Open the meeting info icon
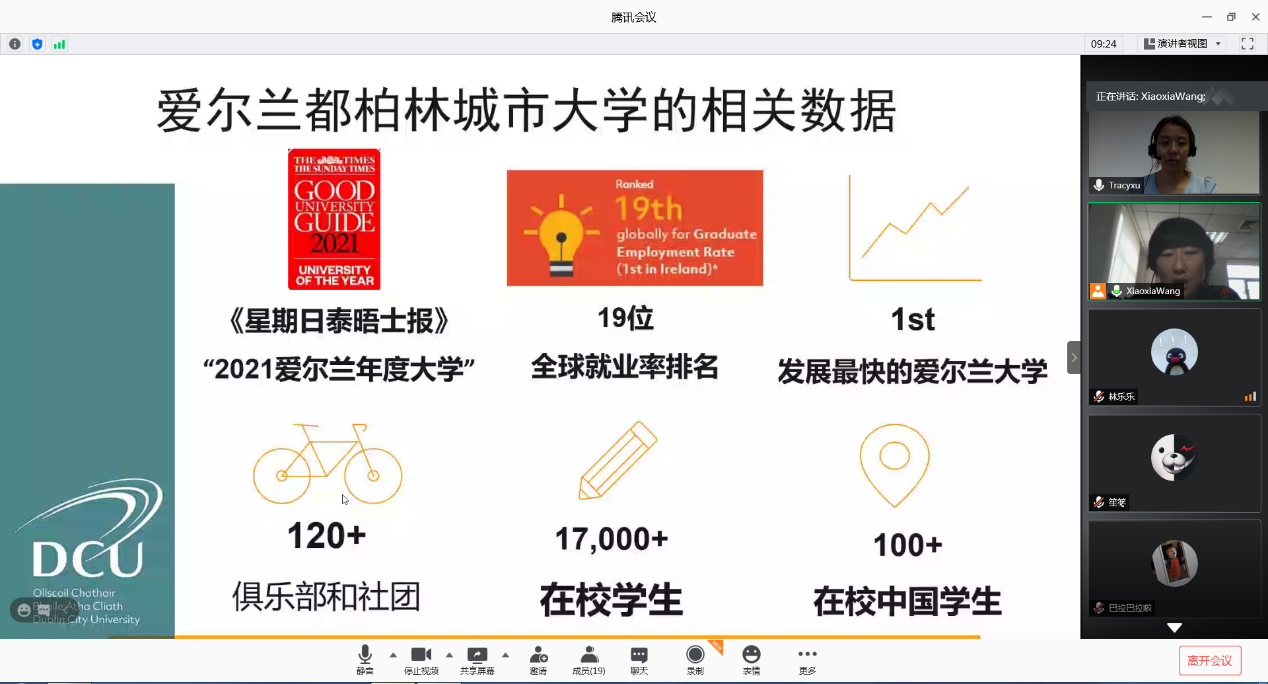The width and height of the screenshot is (1268, 684). point(15,44)
